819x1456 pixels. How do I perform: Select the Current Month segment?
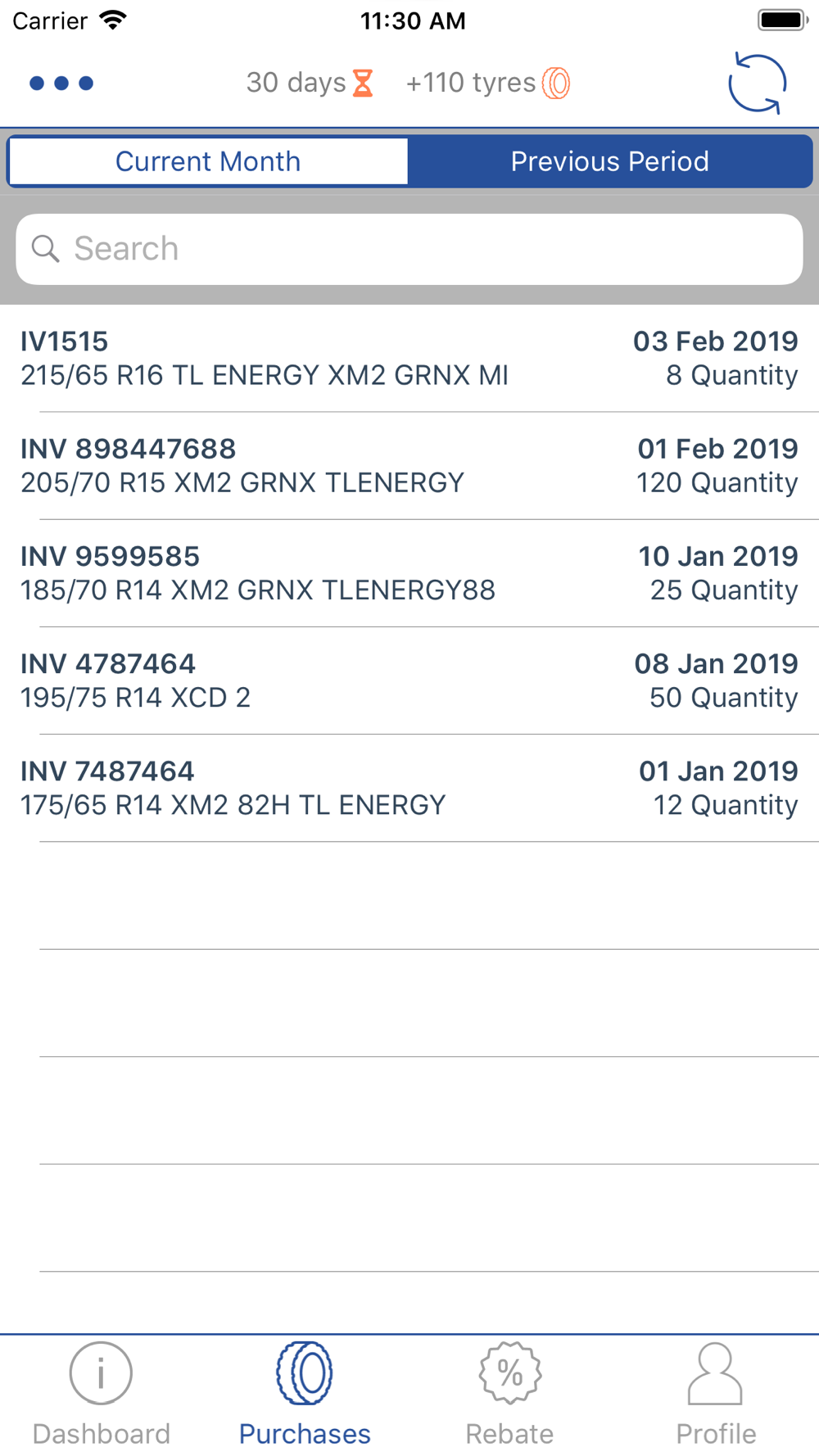[208, 161]
